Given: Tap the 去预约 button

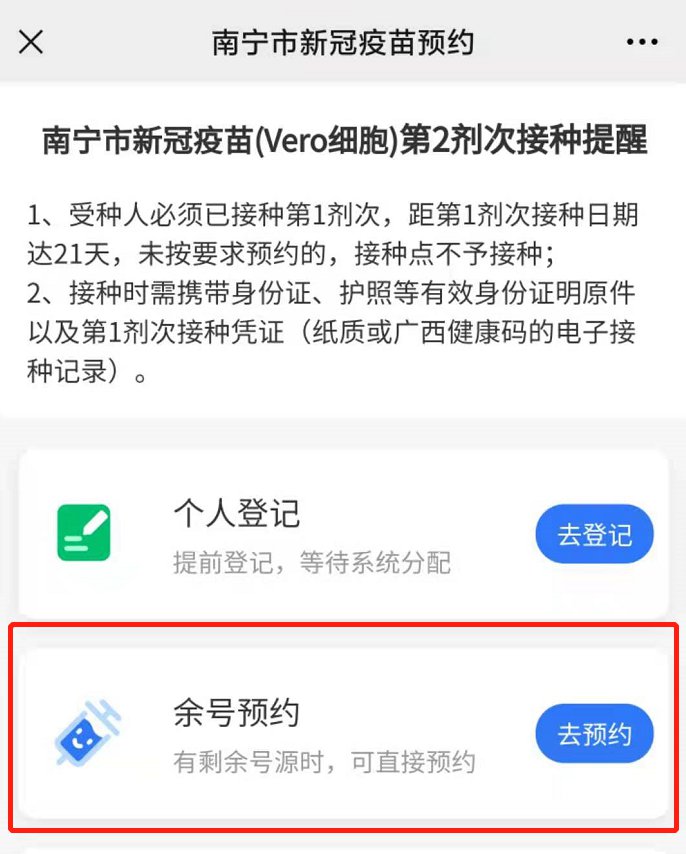Looking at the screenshot, I should 594,734.
